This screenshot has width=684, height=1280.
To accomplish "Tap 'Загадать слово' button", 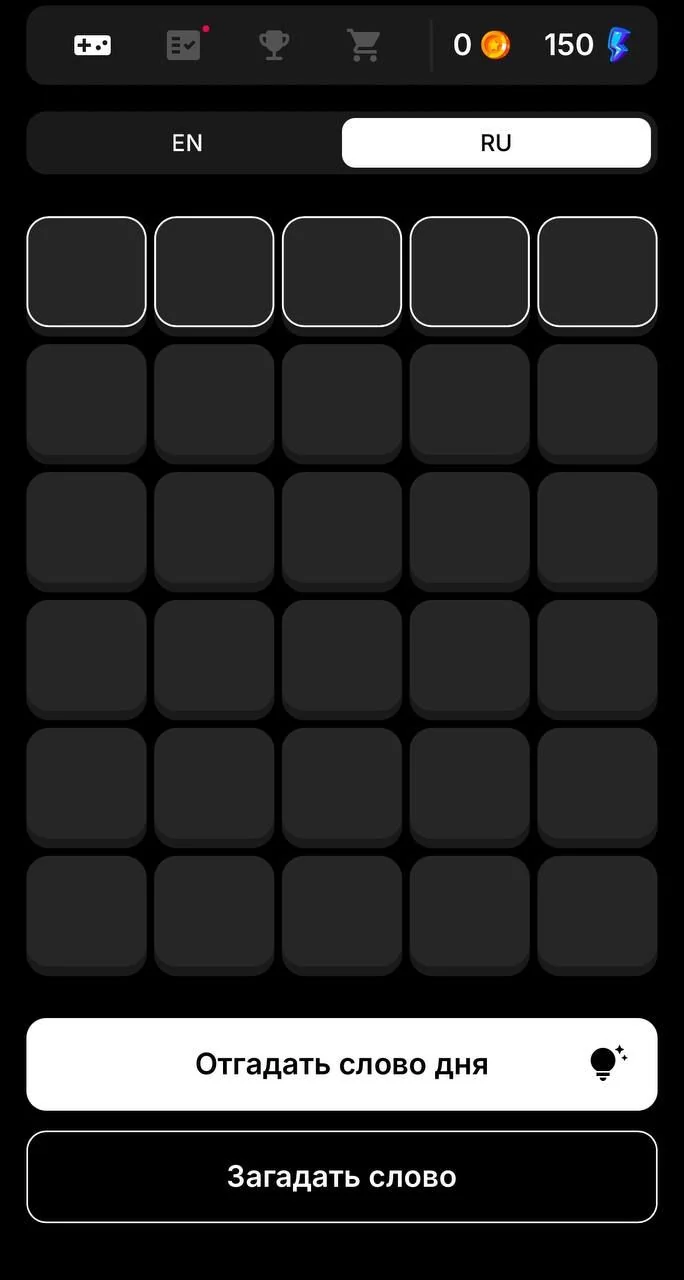I will 342,1176.
